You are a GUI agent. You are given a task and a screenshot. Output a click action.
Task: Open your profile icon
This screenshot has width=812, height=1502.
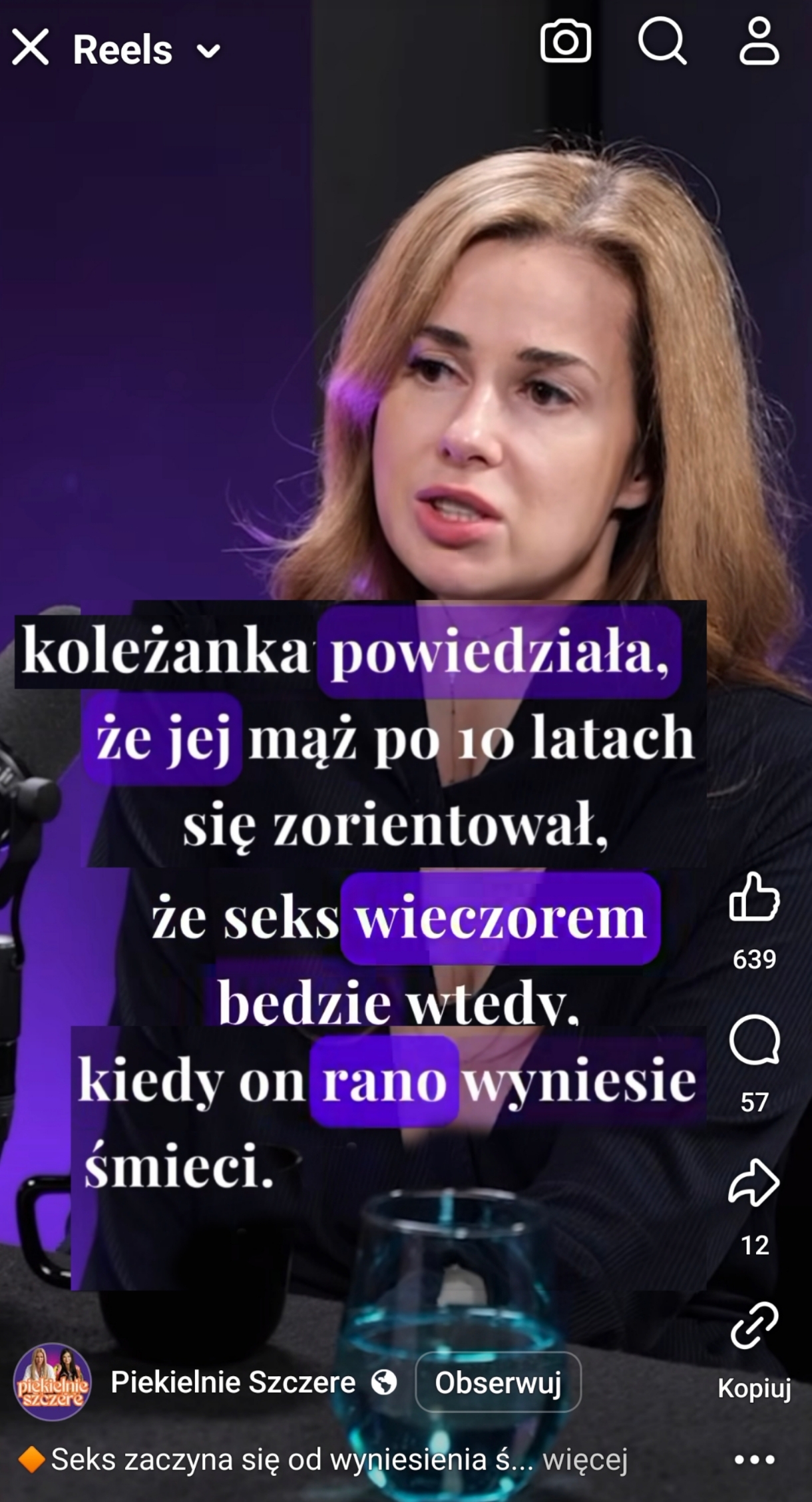759,42
